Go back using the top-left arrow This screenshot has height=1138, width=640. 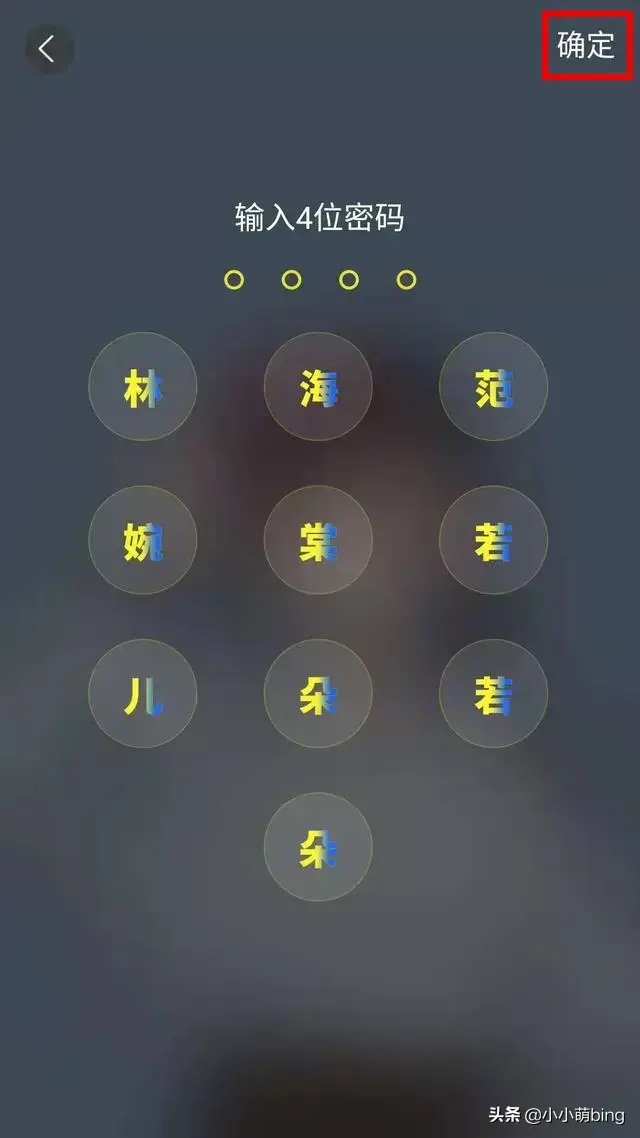click(47, 48)
